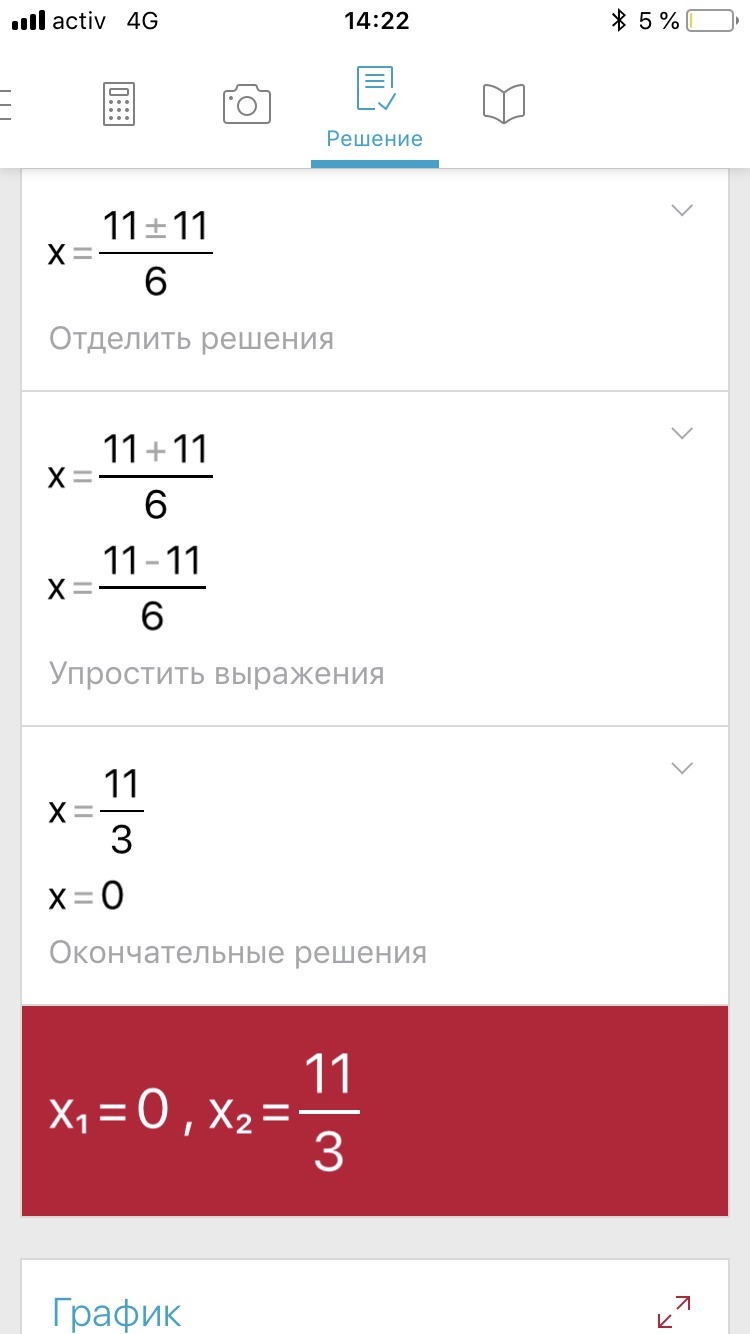Expand the Окончательные решения step

682,768
